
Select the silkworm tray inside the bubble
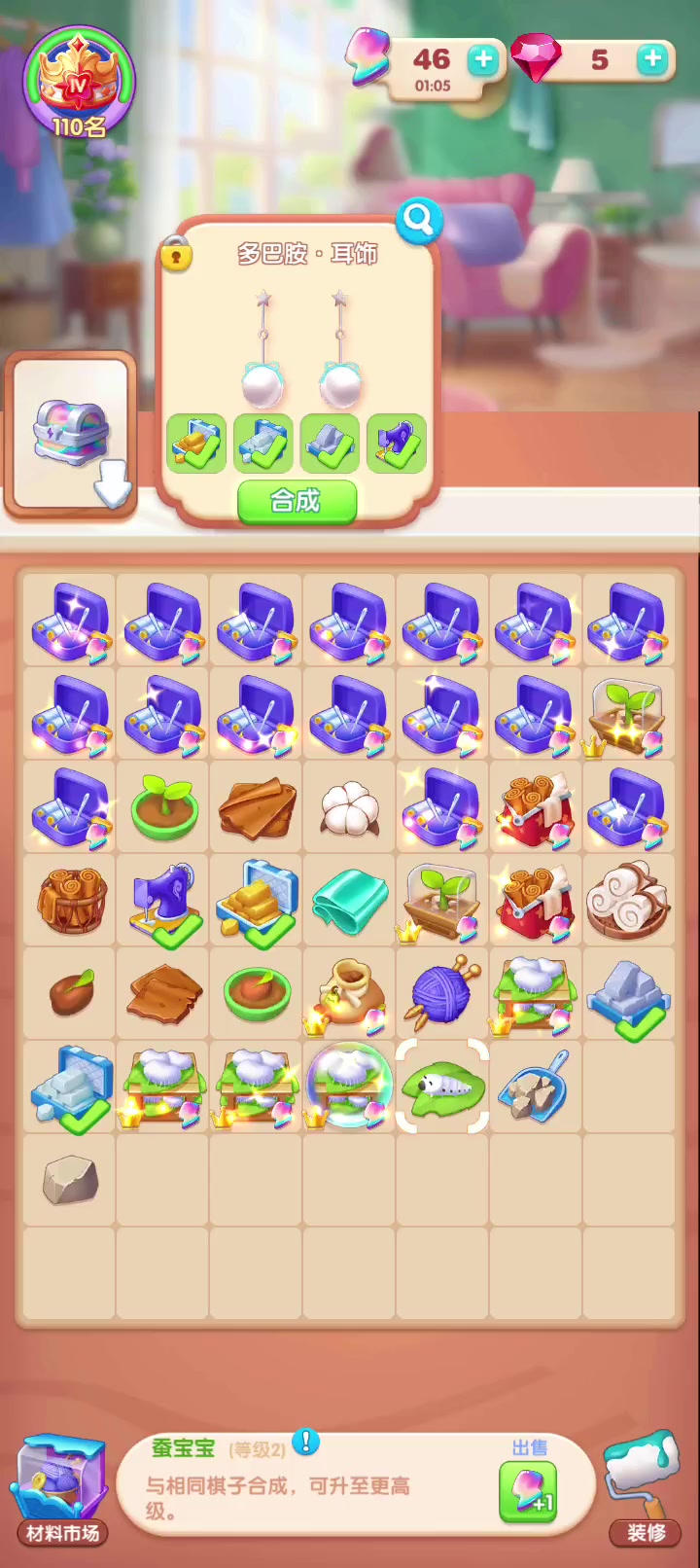pyautogui.click(x=349, y=1087)
